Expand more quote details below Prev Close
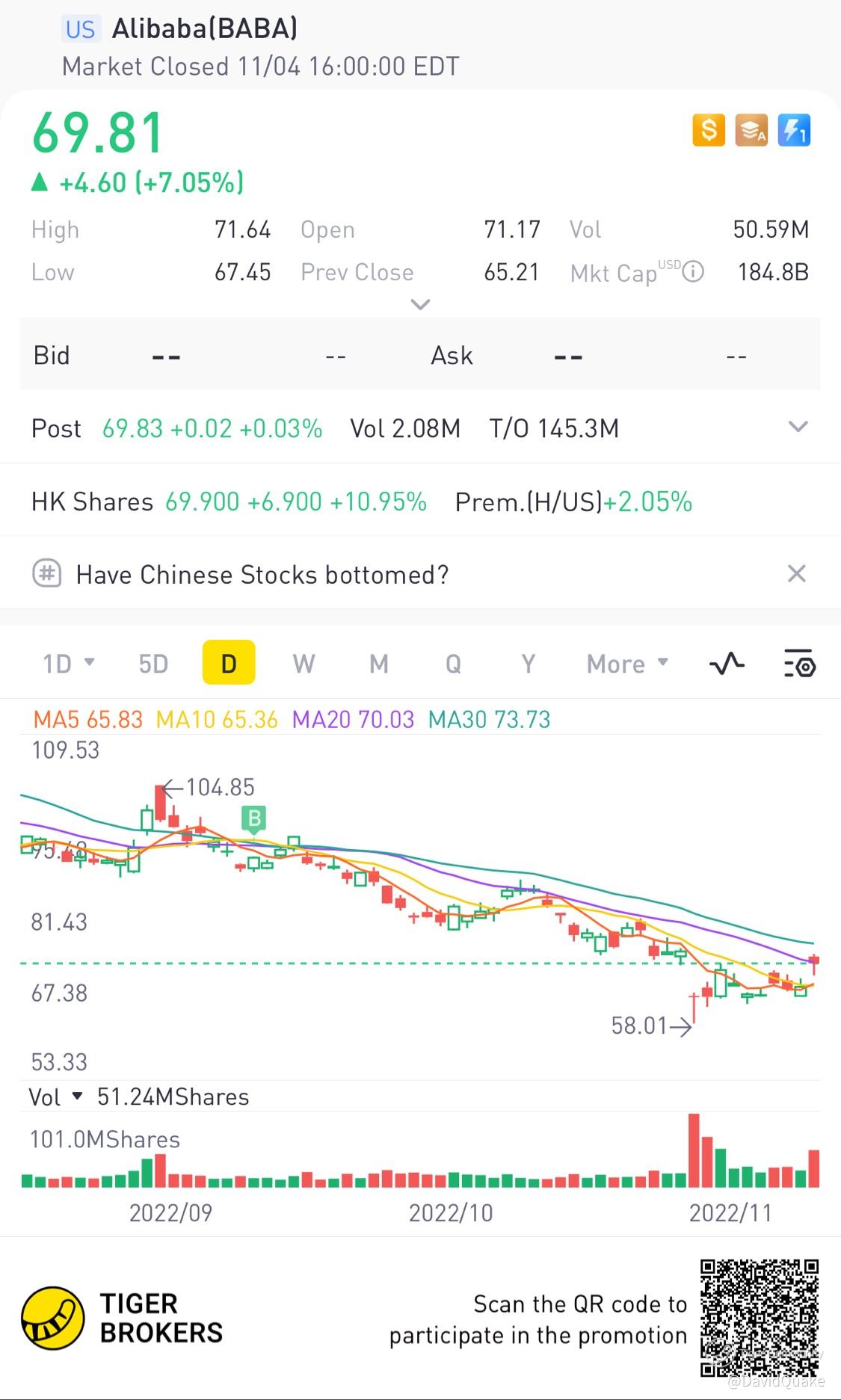Viewport: 841px width, 1400px height. click(x=421, y=304)
